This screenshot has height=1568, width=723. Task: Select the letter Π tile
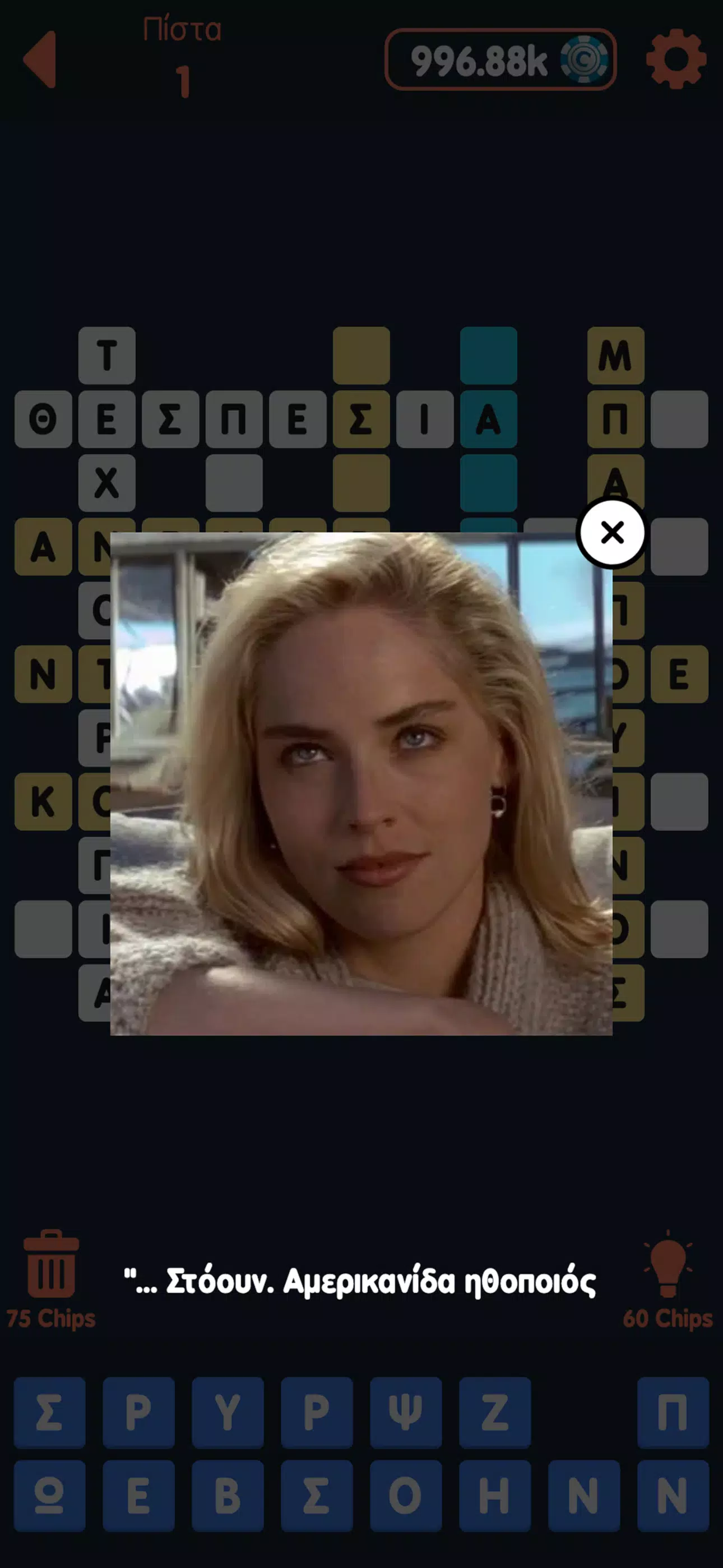[673, 1412]
